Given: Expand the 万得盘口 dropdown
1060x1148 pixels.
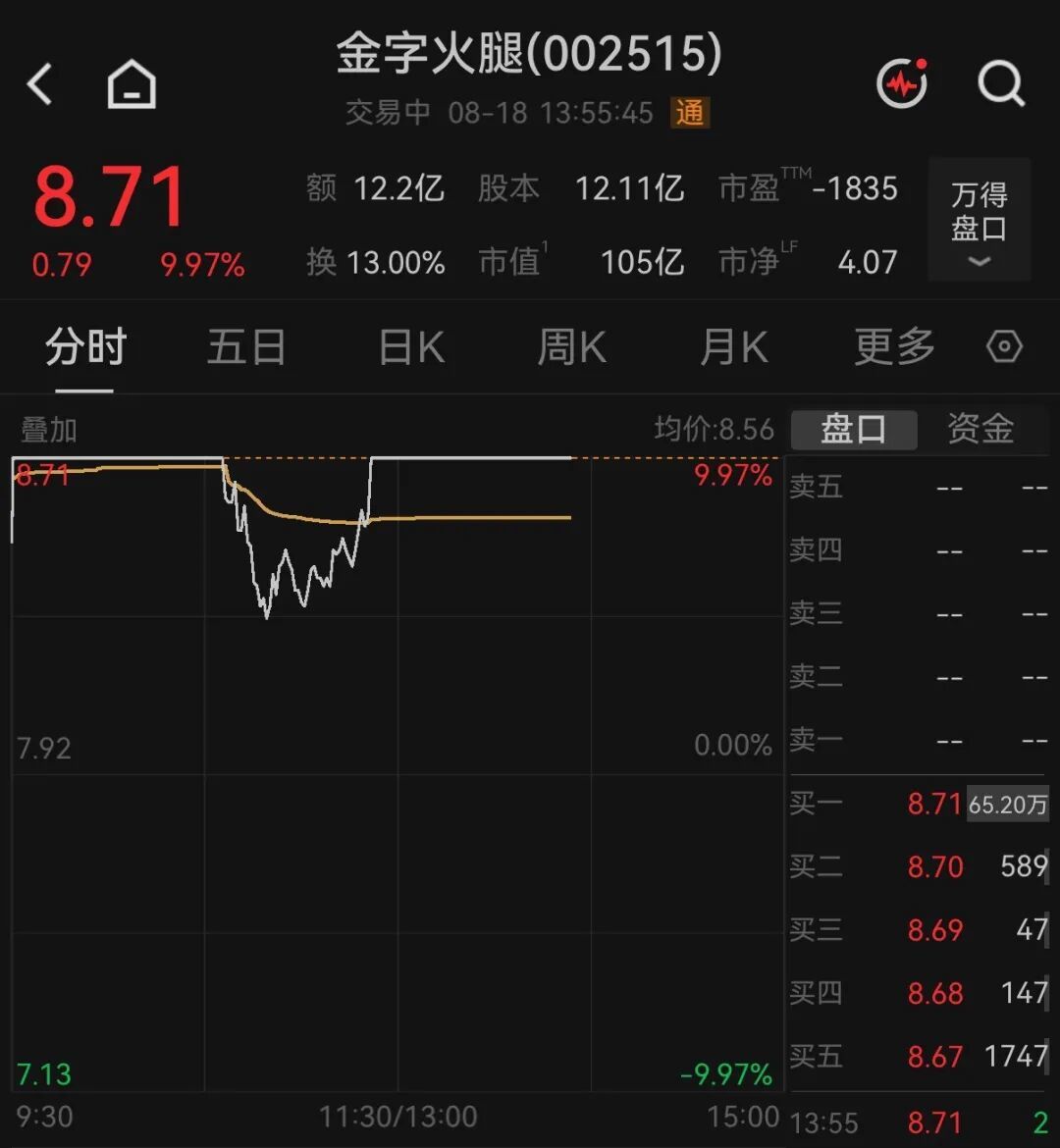Looking at the screenshot, I should 980,220.
